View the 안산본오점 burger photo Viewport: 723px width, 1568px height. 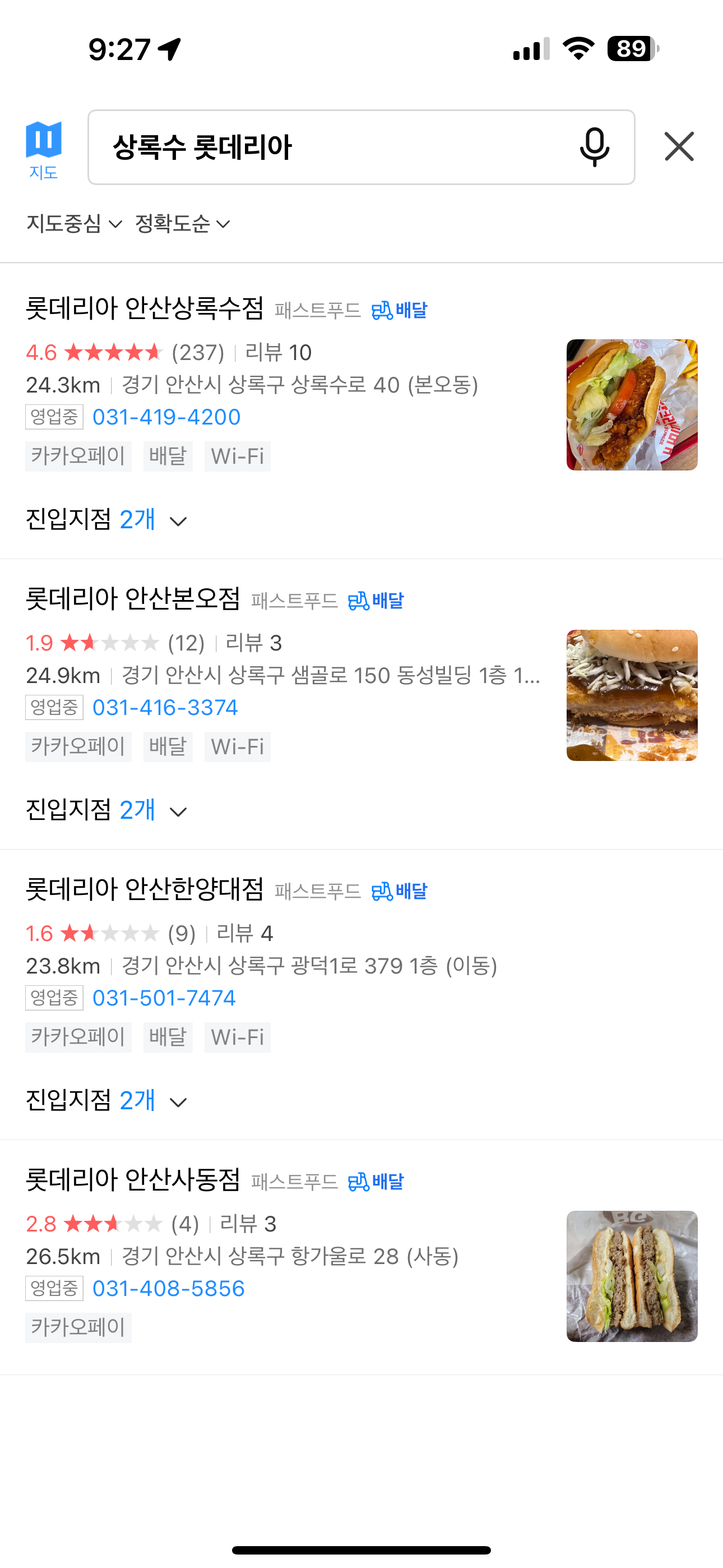tap(631, 695)
